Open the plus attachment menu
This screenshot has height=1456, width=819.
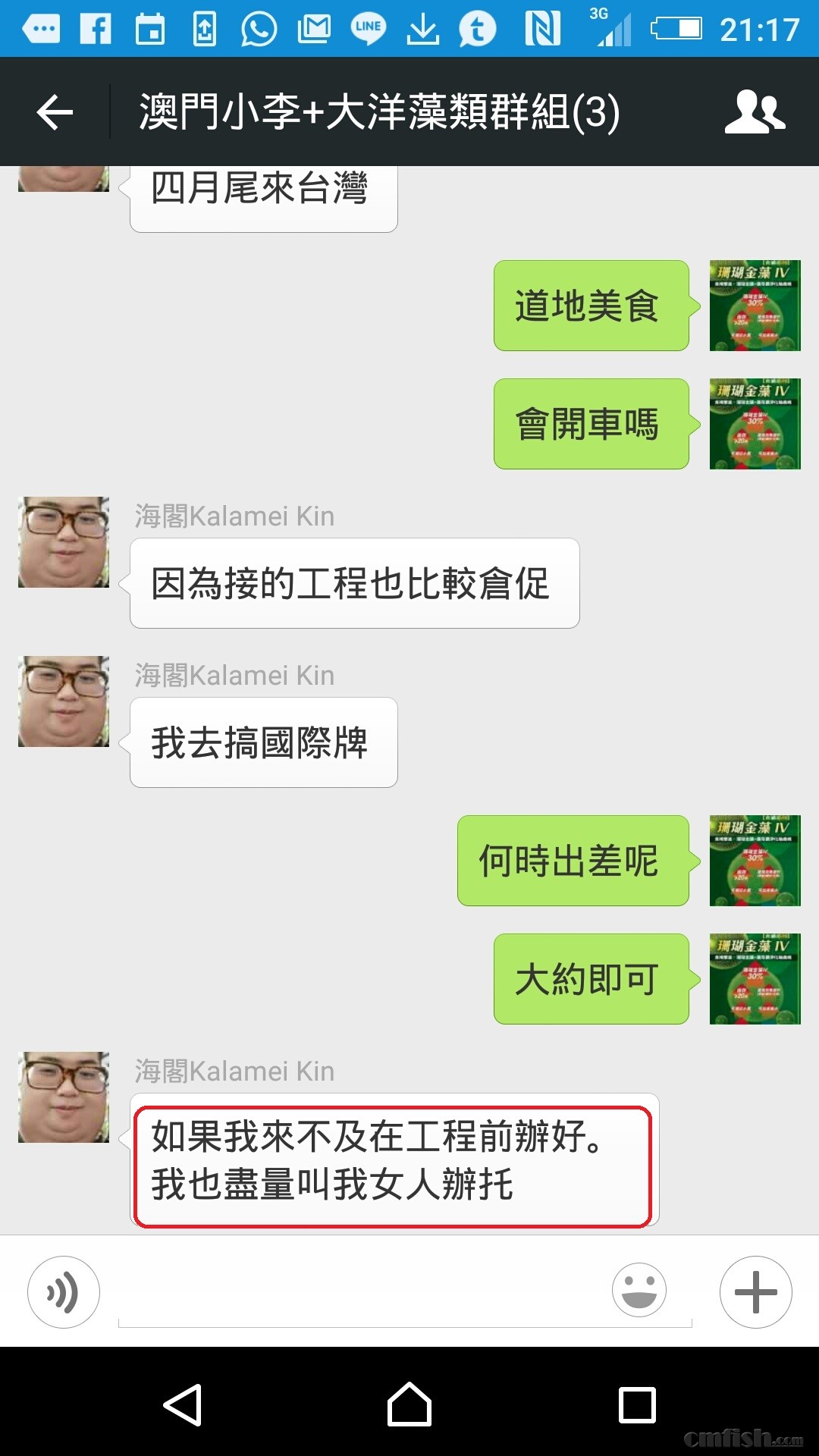(x=755, y=1291)
